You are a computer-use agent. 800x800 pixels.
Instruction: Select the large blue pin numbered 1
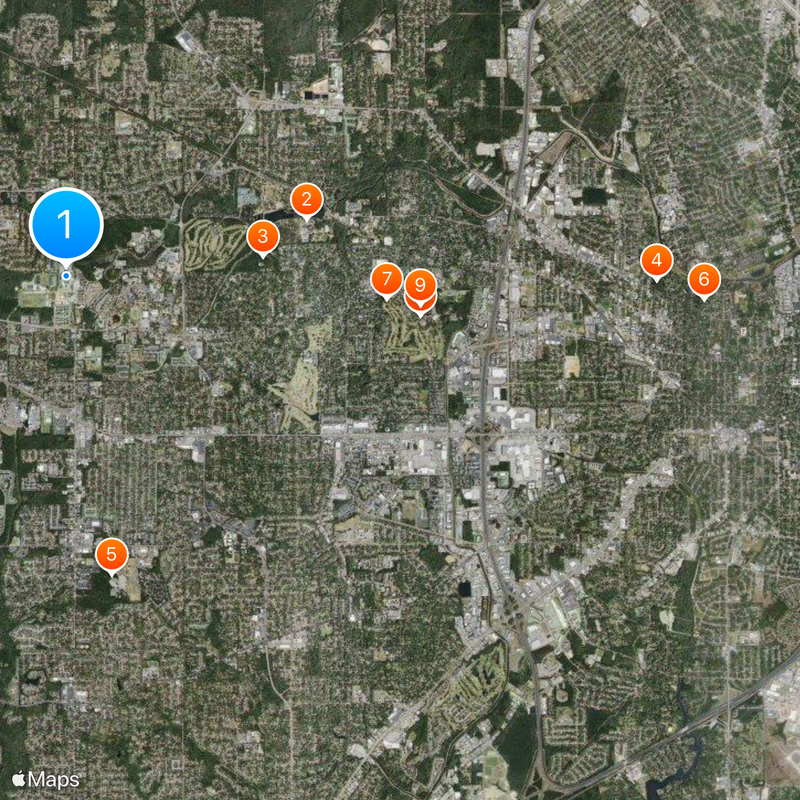pyautogui.click(x=66, y=225)
